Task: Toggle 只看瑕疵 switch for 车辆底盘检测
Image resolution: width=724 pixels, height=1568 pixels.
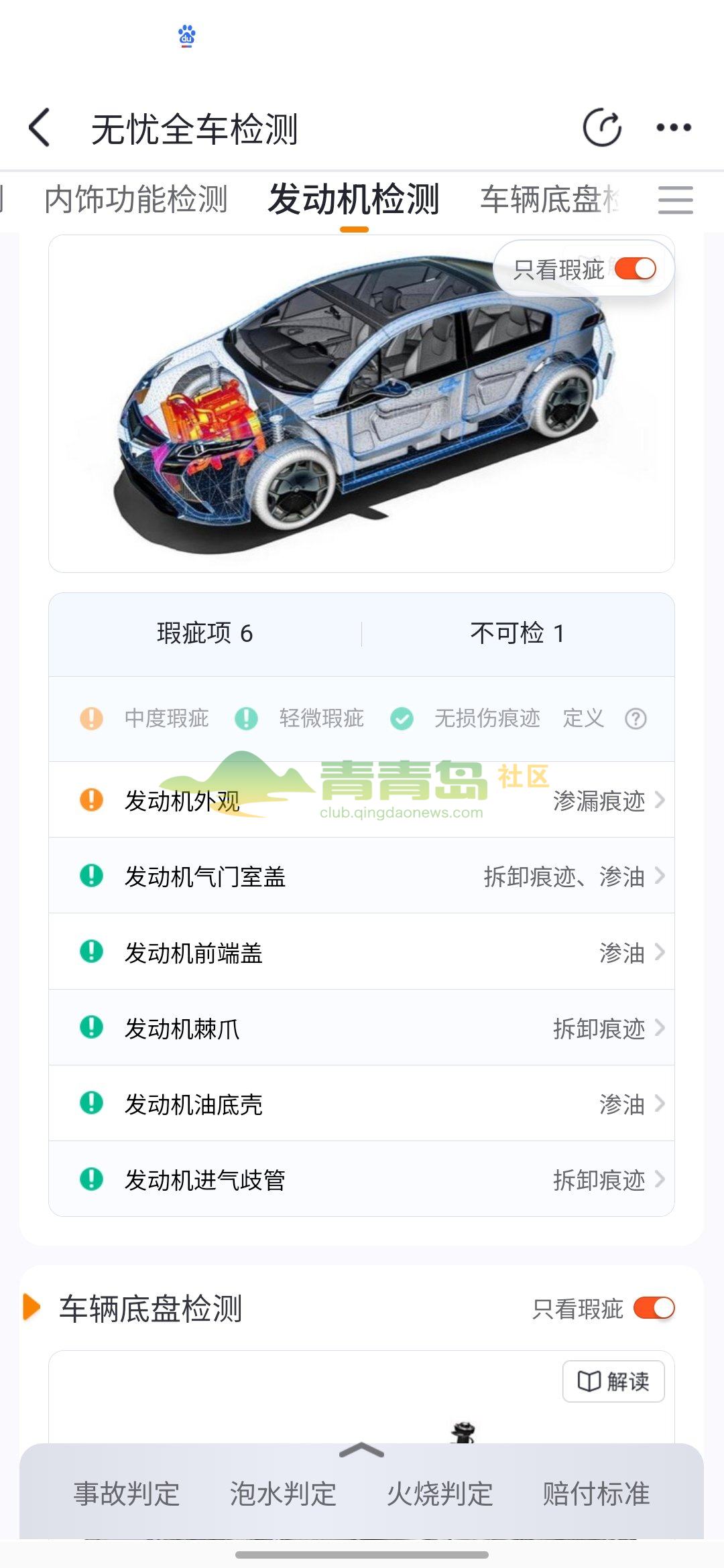Action: pyautogui.click(x=654, y=1308)
